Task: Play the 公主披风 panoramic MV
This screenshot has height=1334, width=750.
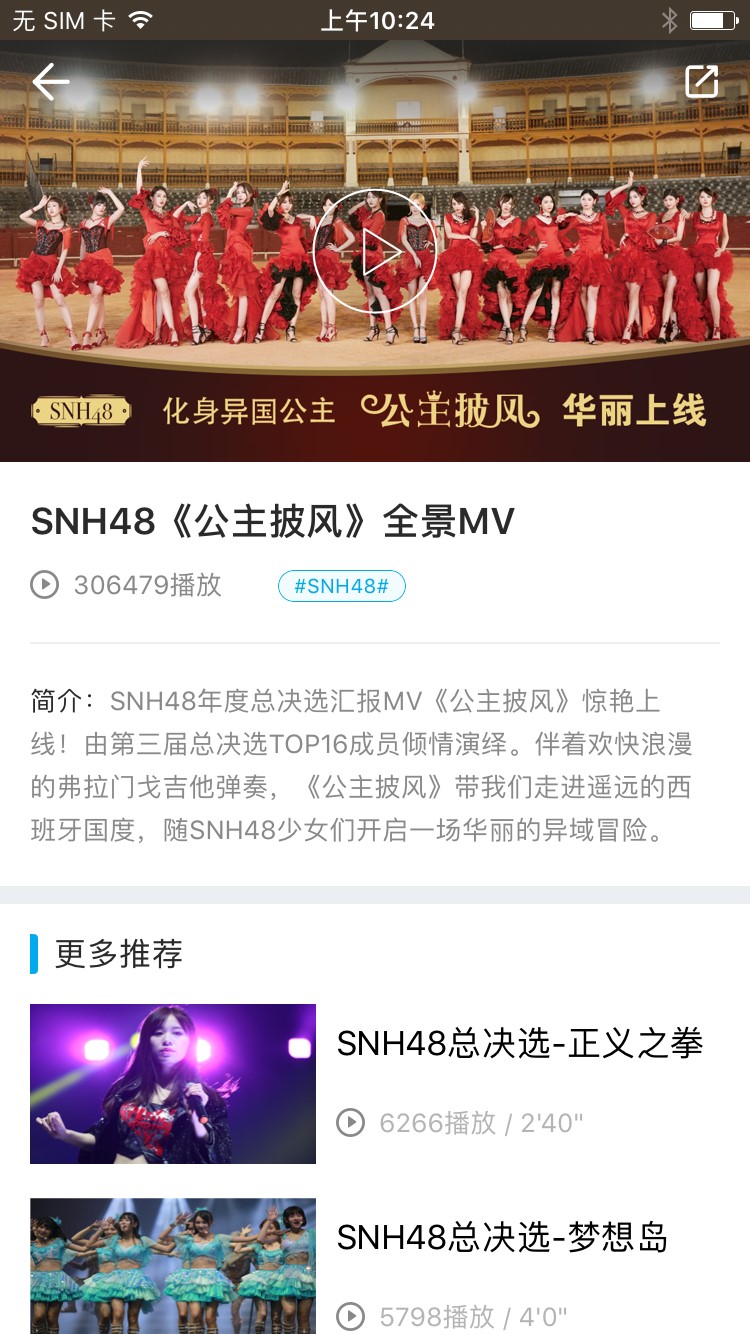Action: pos(375,252)
